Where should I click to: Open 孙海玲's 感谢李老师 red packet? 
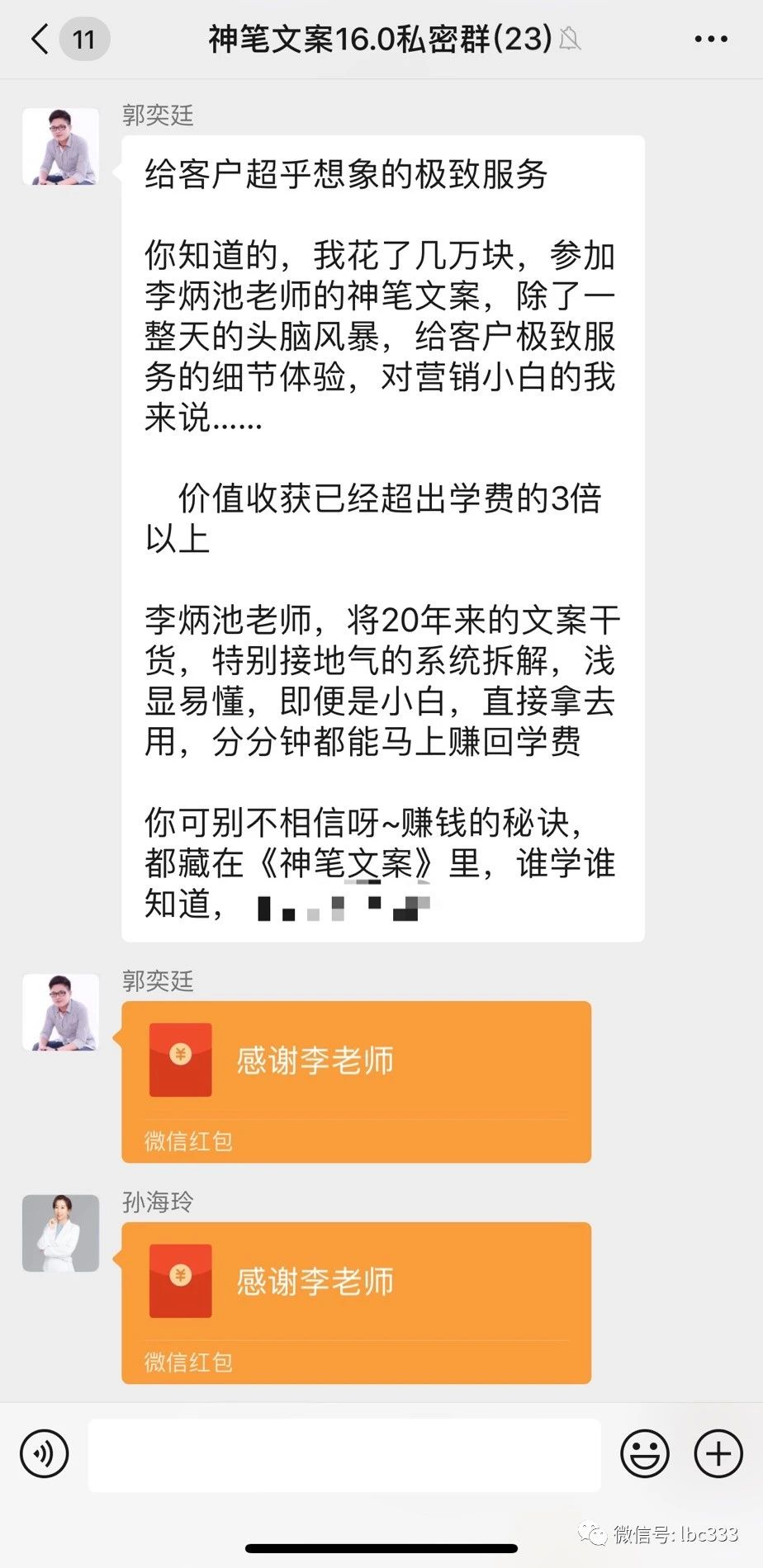[356, 1303]
